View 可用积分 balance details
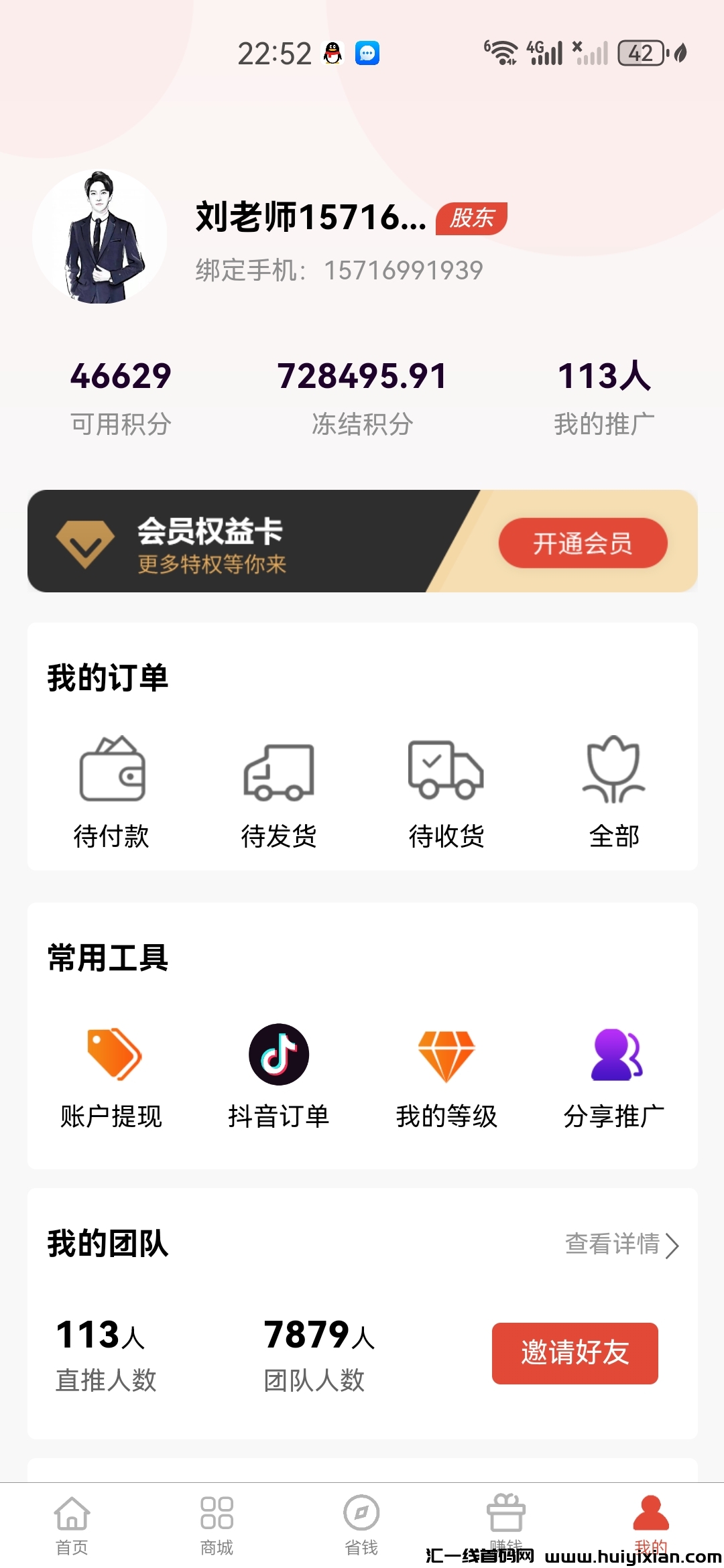The height and width of the screenshot is (1568, 724). 121,395
